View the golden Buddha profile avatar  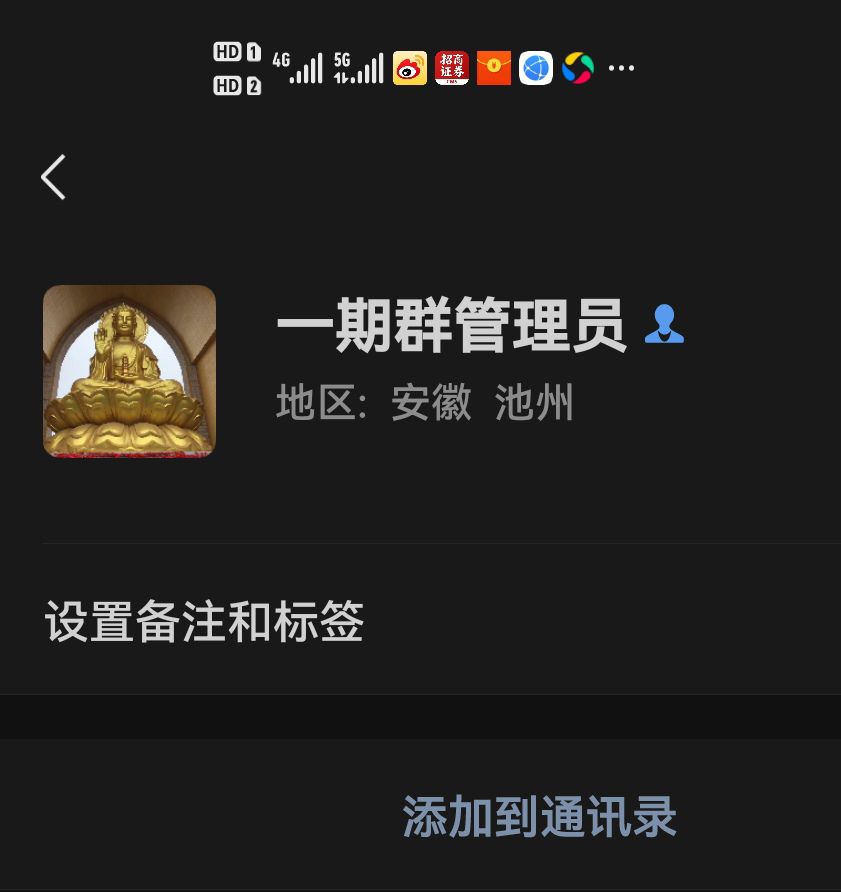tap(129, 371)
